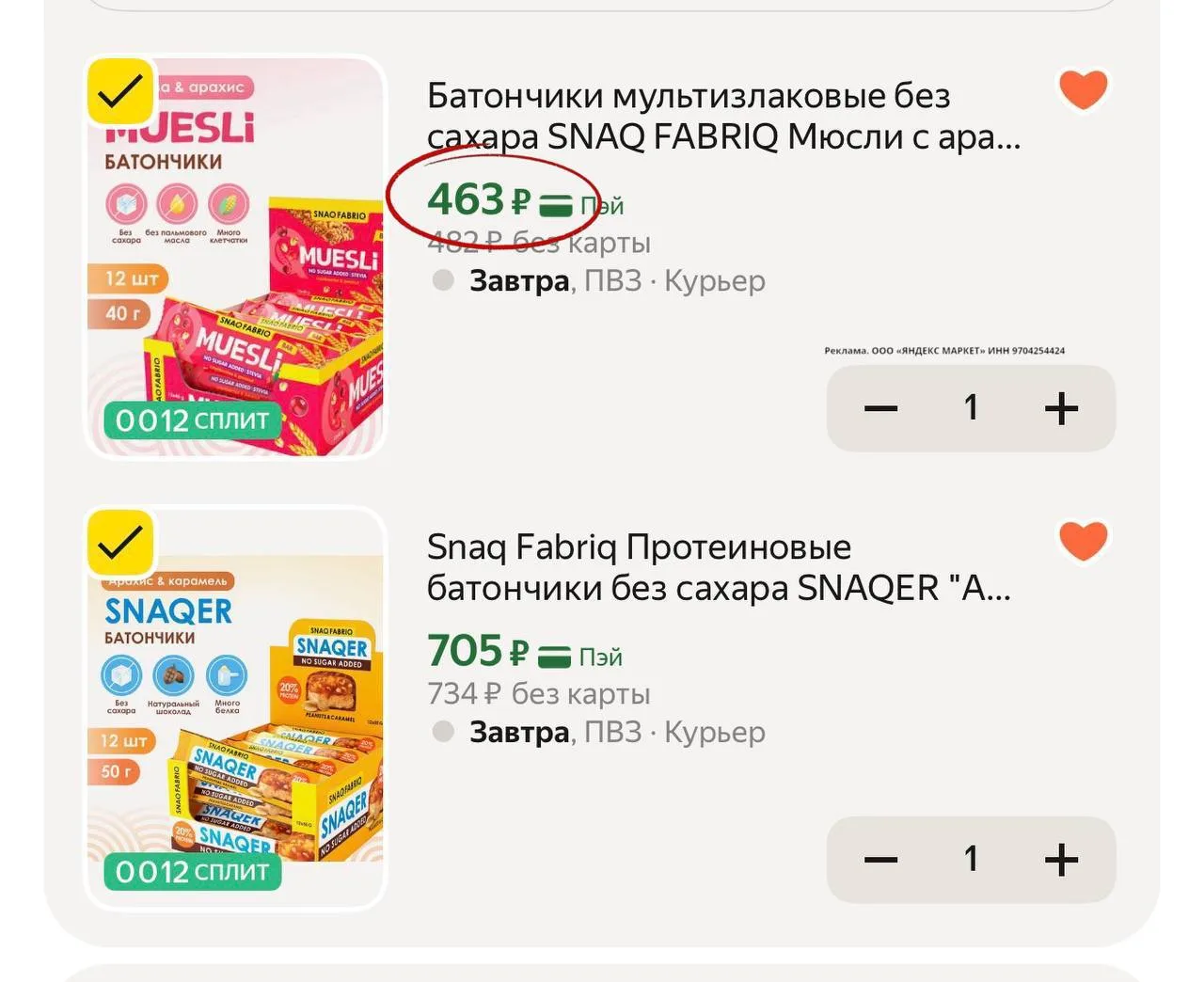Increase quantity of SNAQER protein bars
This screenshot has width=1204, height=982.
pos(1061,859)
